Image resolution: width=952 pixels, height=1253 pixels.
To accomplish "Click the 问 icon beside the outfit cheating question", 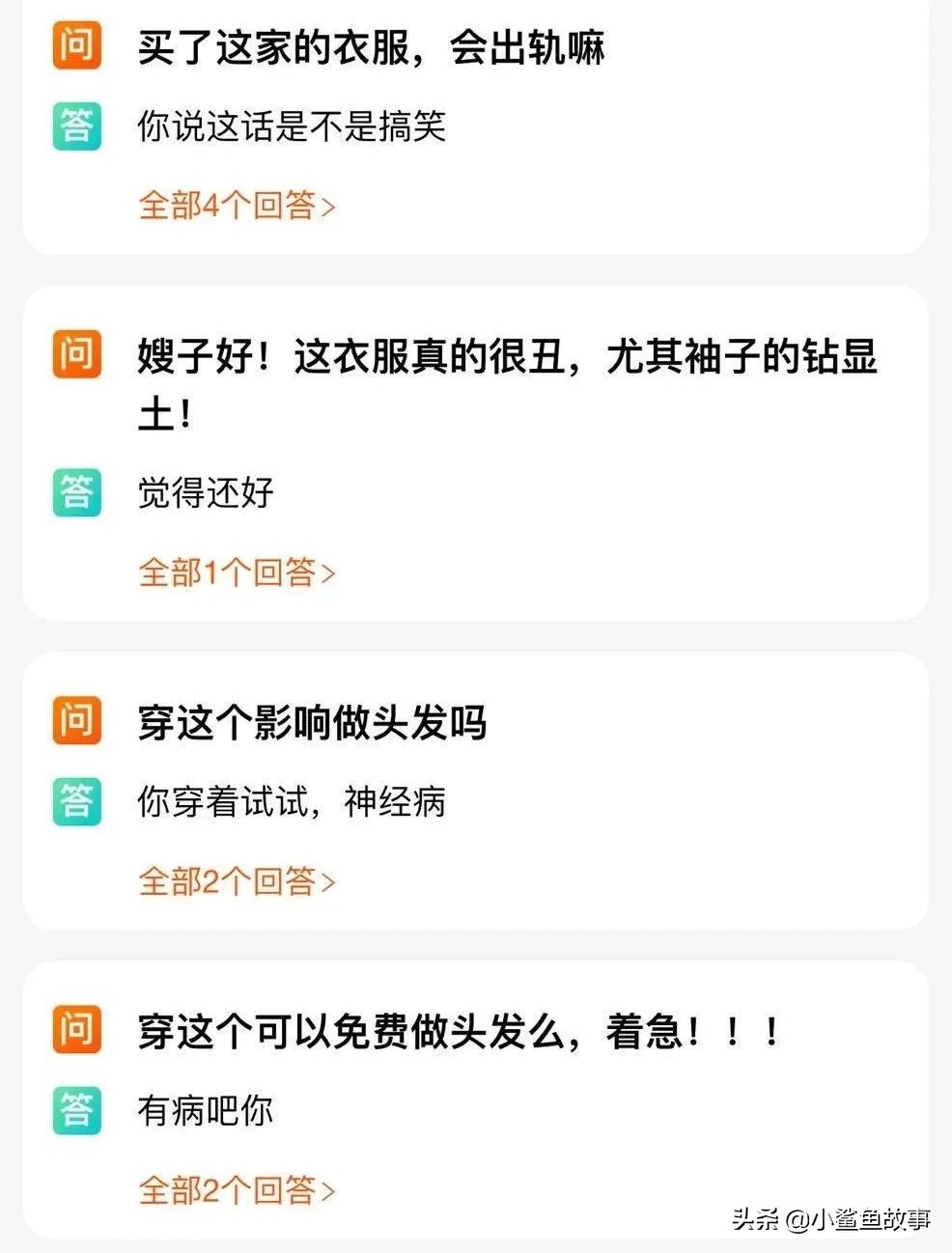I will click(76, 45).
